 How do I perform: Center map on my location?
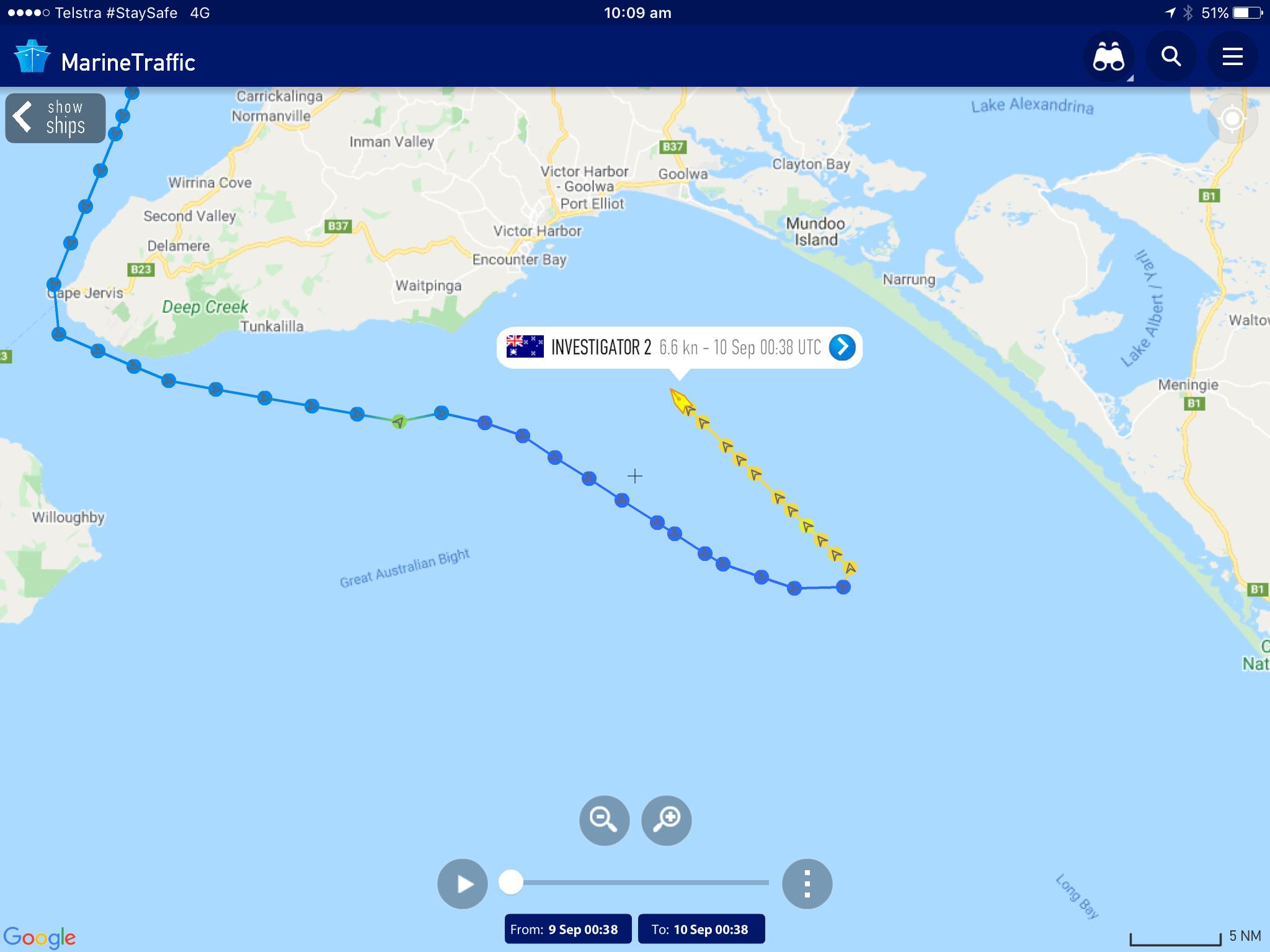click(x=1232, y=118)
